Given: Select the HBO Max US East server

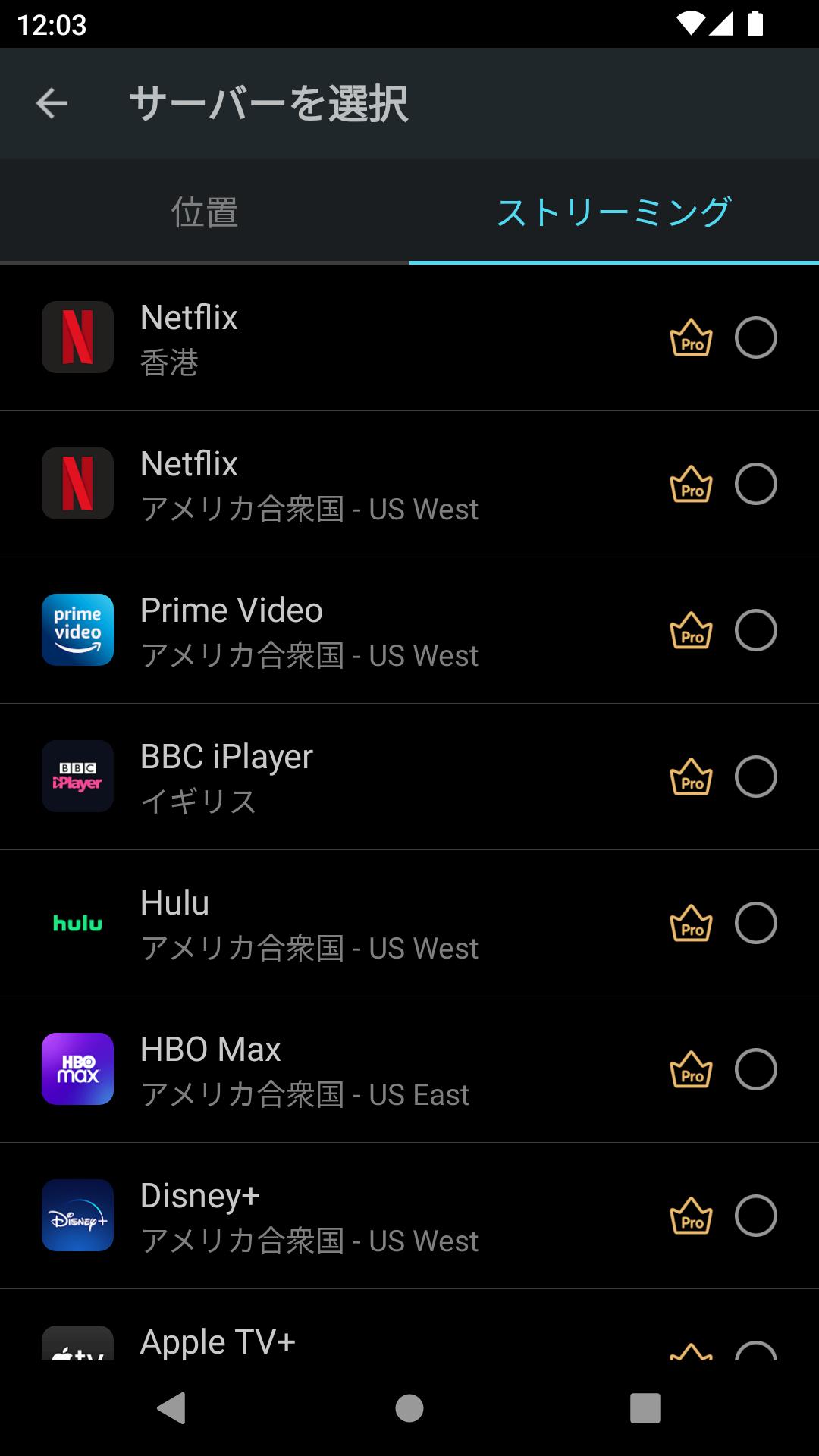Looking at the screenshot, I should point(409,1070).
